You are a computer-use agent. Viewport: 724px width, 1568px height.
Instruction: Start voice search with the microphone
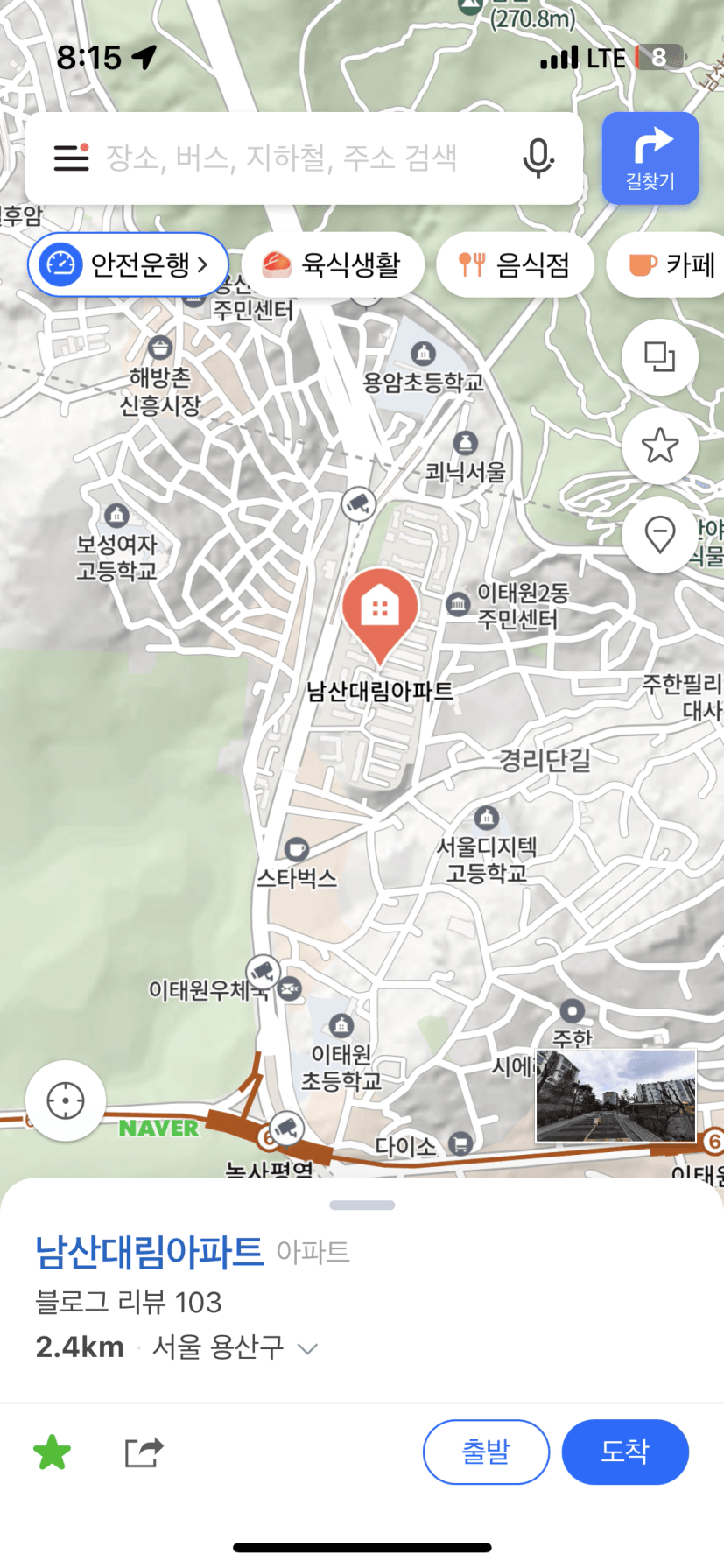538,158
